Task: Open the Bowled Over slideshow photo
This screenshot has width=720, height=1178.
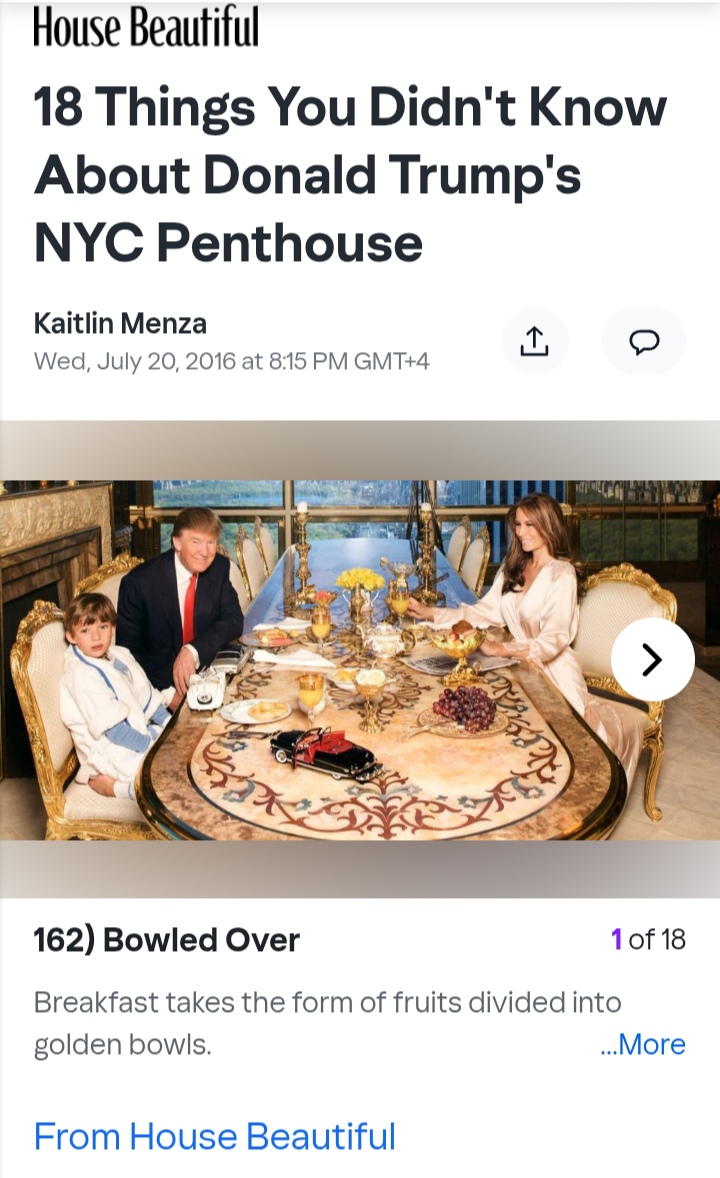Action: [330, 660]
